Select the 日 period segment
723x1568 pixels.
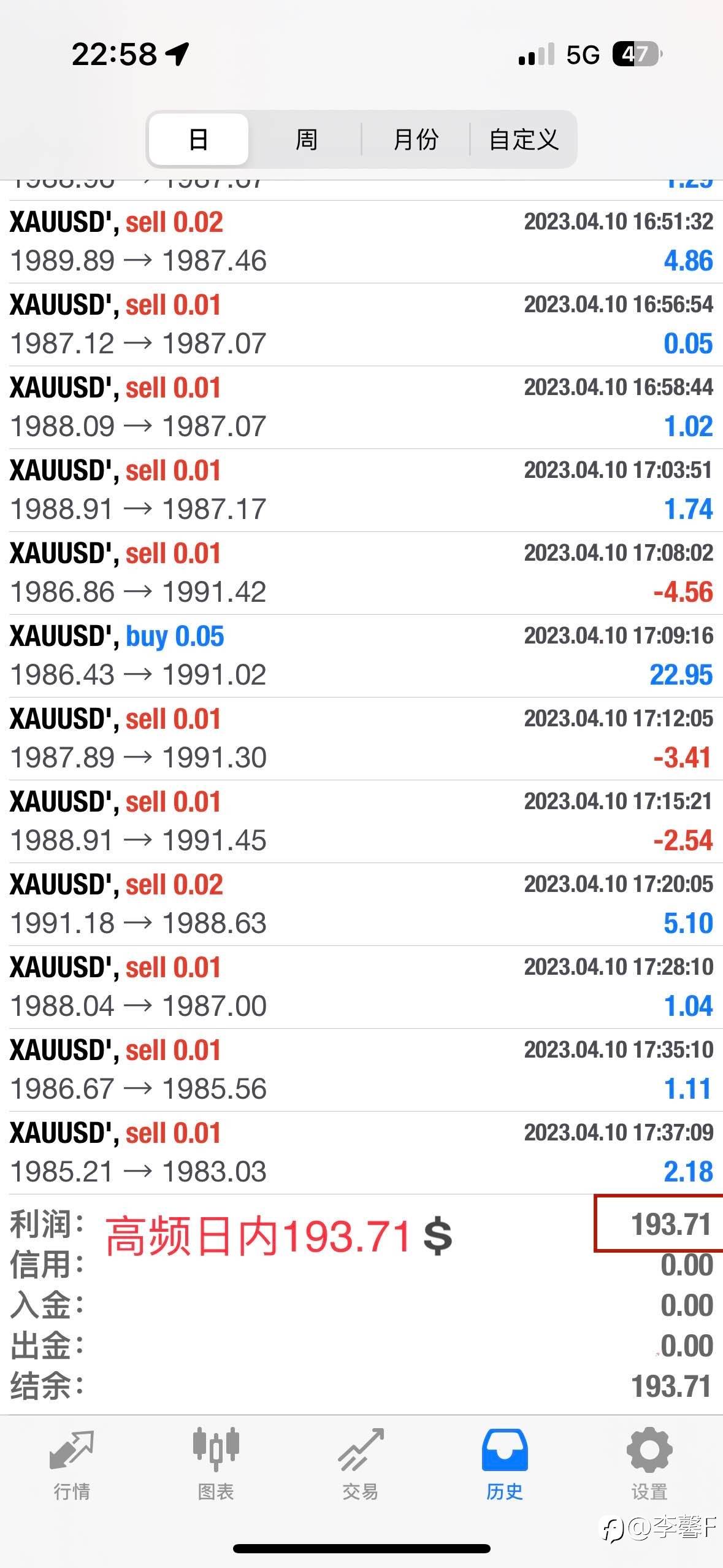pyautogui.click(x=199, y=139)
